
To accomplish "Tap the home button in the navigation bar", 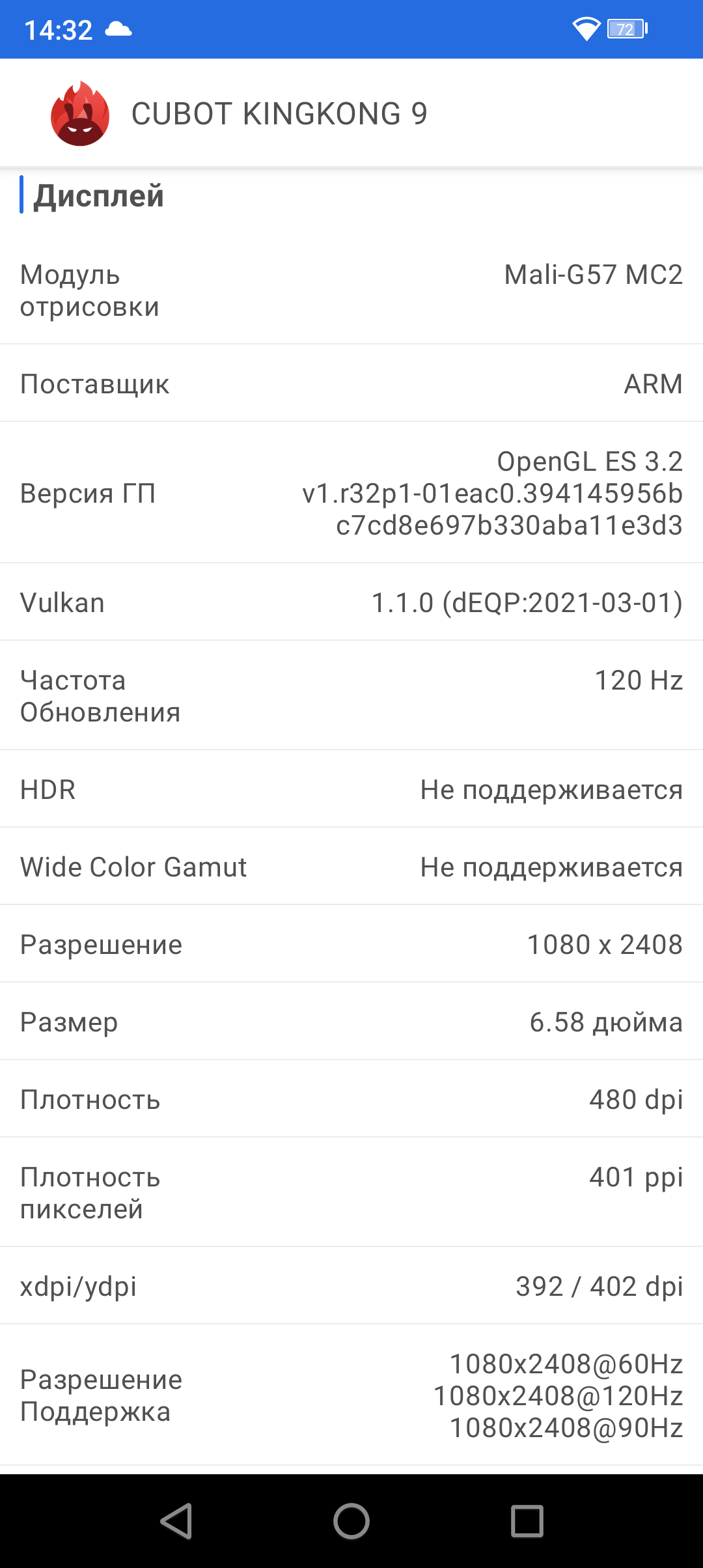I will click(x=351, y=1521).
